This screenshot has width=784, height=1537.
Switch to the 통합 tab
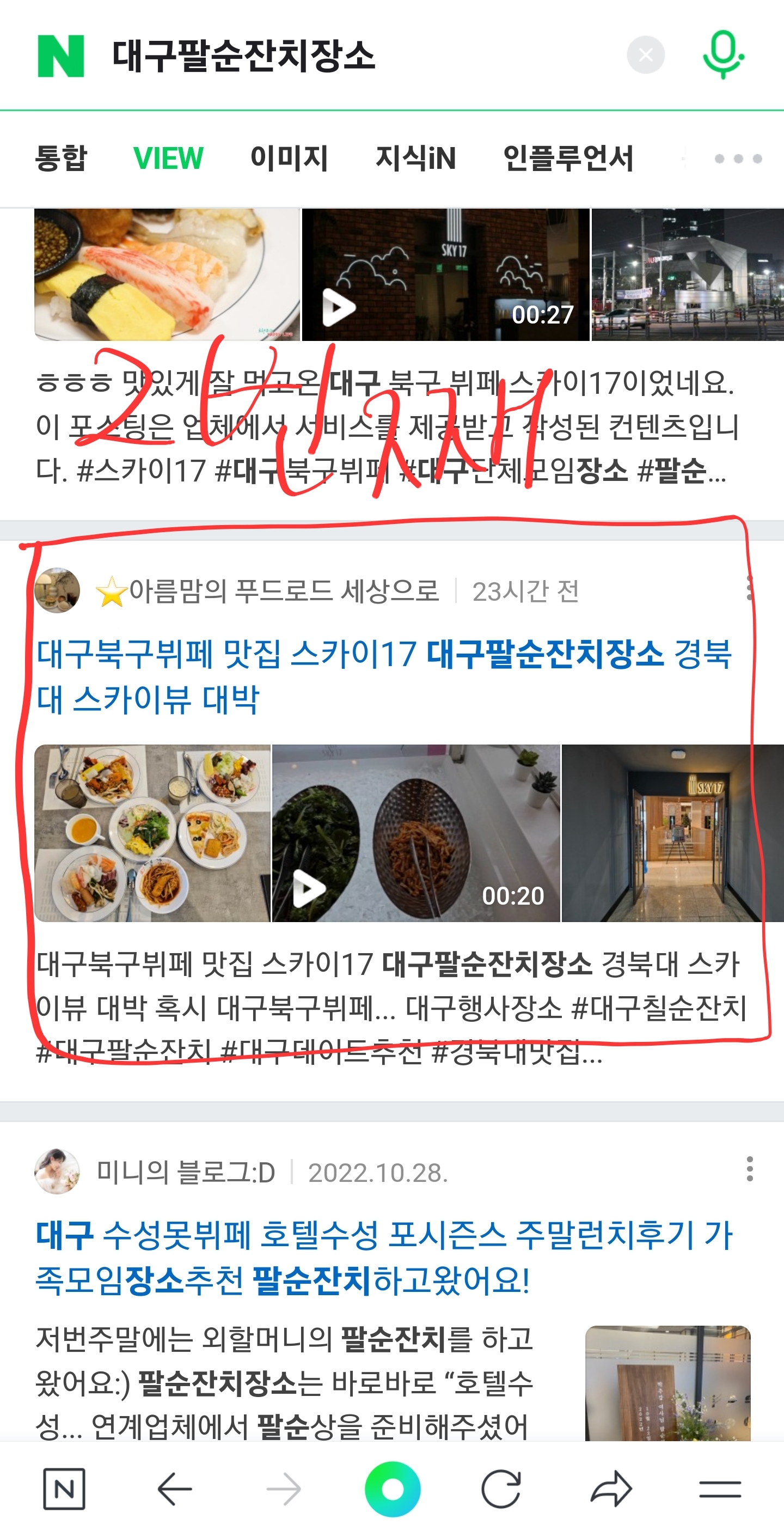[x=61, y=158]
